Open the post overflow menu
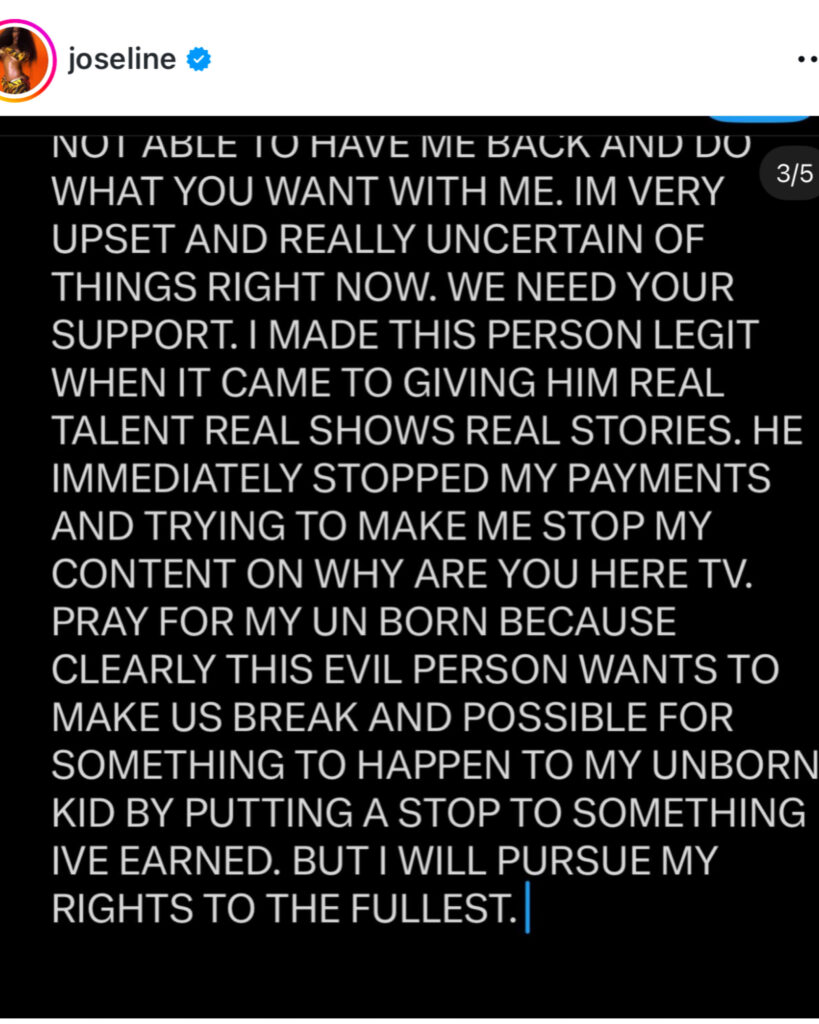This screenshot has width=819, height=1024. [808, 60]
